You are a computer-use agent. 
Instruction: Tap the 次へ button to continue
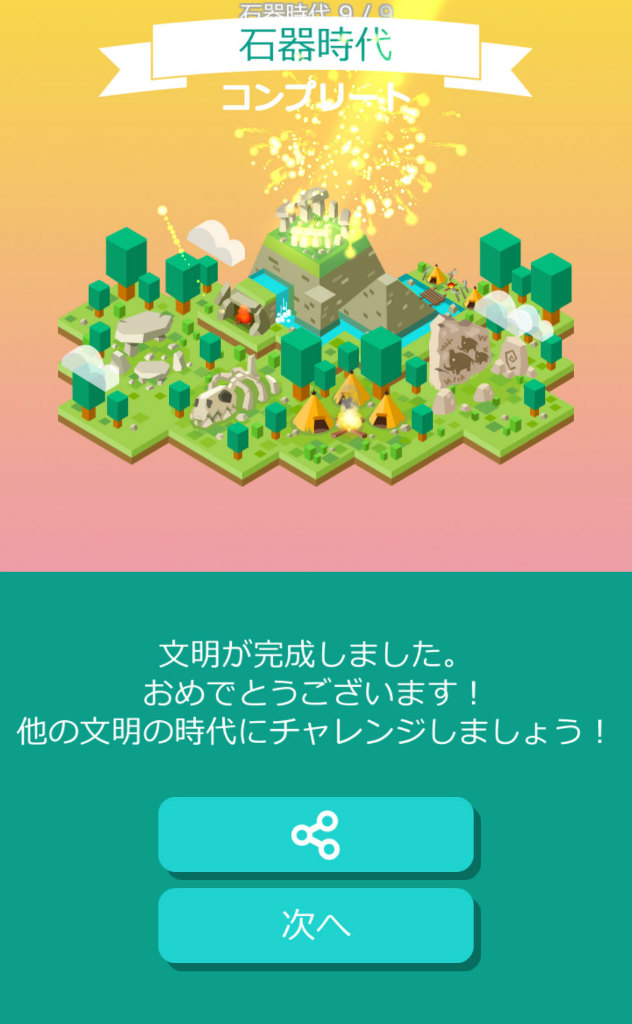315,925
